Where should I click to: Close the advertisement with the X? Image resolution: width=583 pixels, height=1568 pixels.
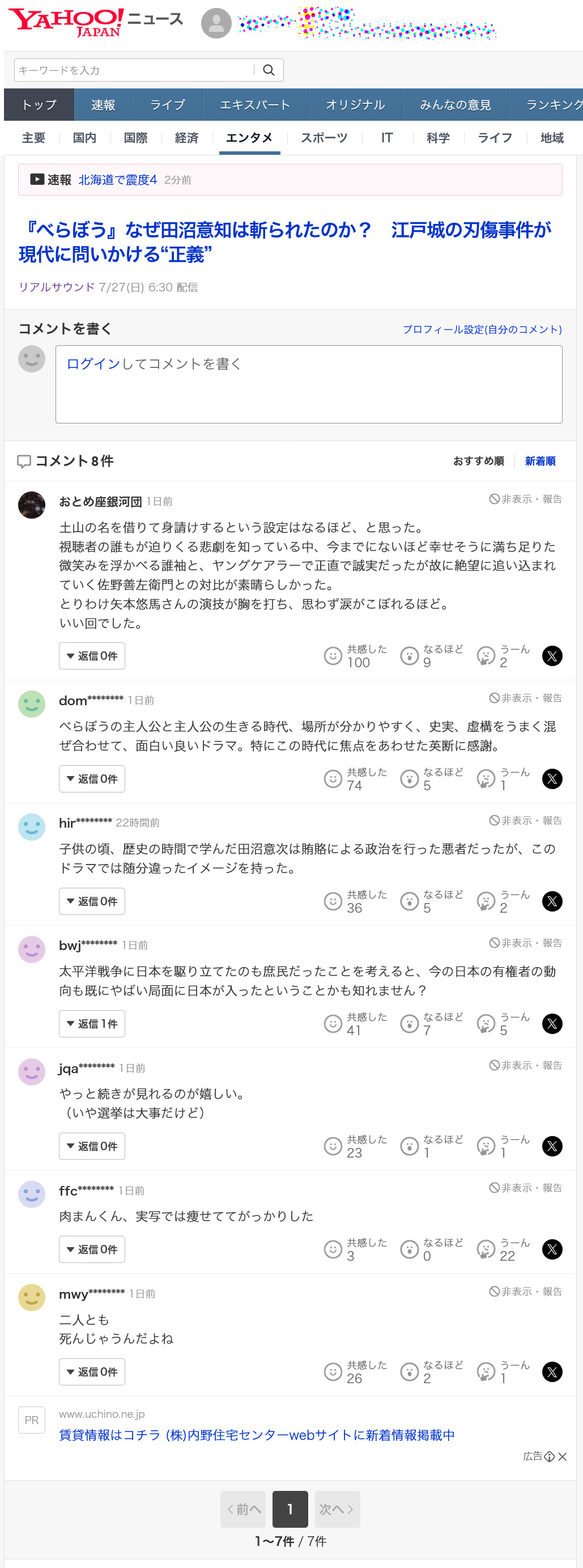coord(562,1456)
